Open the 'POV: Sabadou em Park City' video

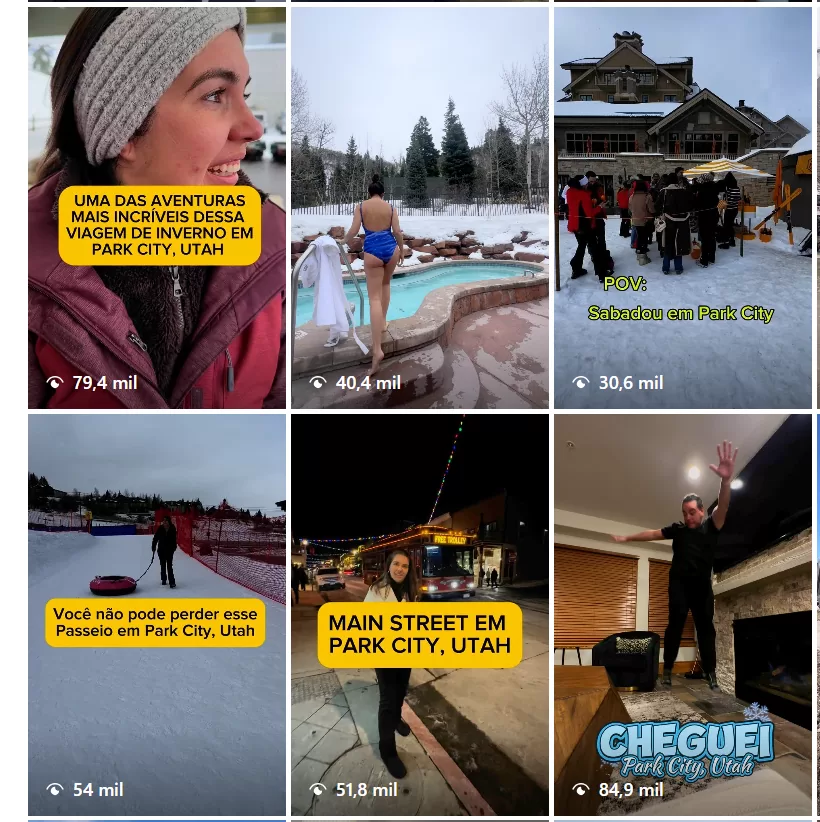[683, 208]
